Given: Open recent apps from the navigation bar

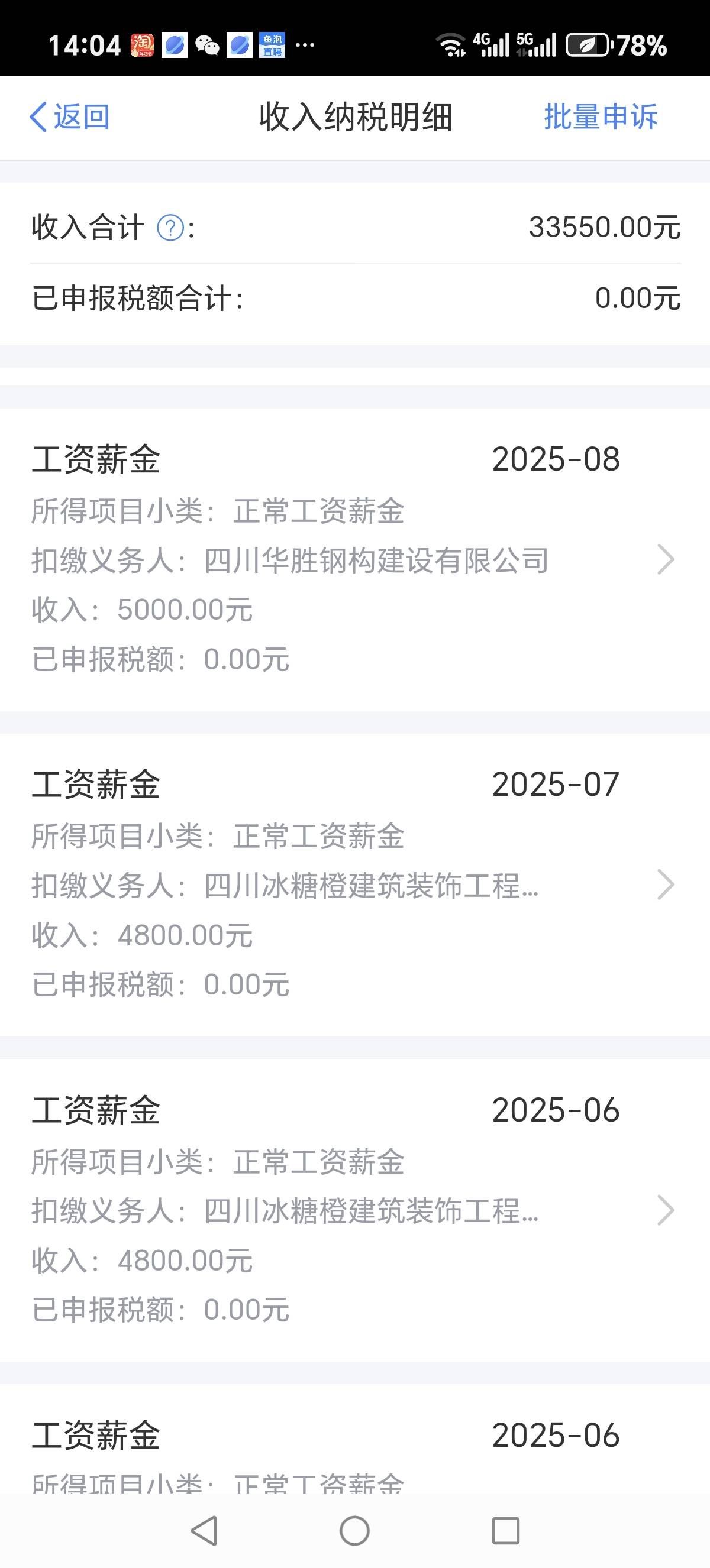Looking at the screenshot, I should (x=505, y=1530).
